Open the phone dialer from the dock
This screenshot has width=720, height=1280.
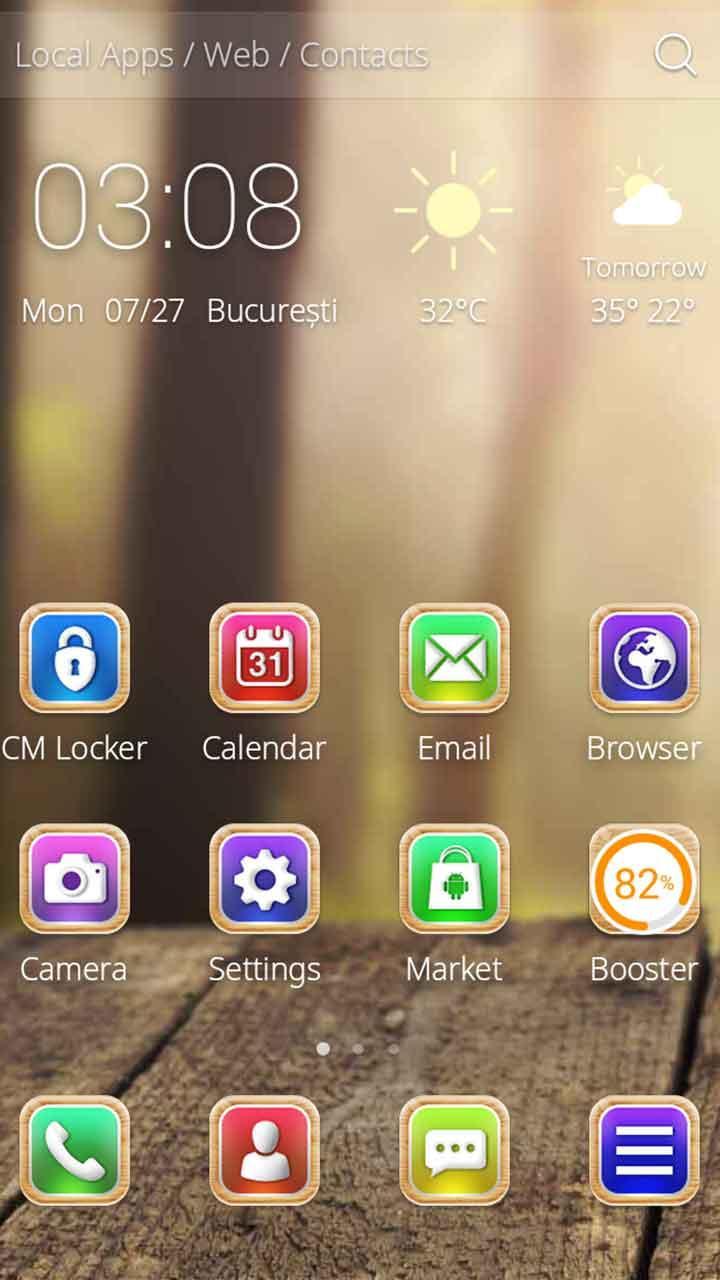(75, 1151)
